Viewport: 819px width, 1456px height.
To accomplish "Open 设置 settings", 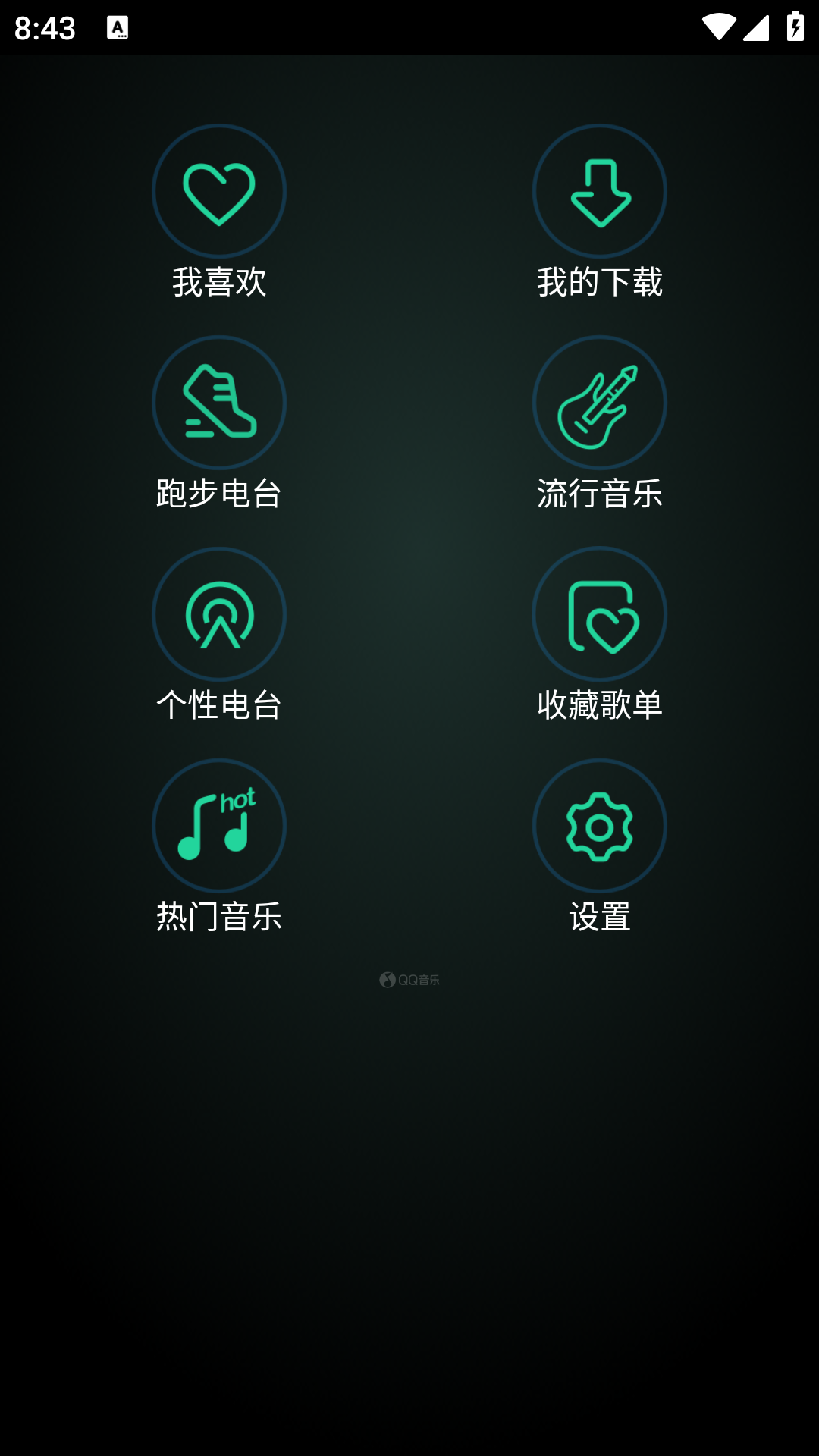I will click(600, 827).
